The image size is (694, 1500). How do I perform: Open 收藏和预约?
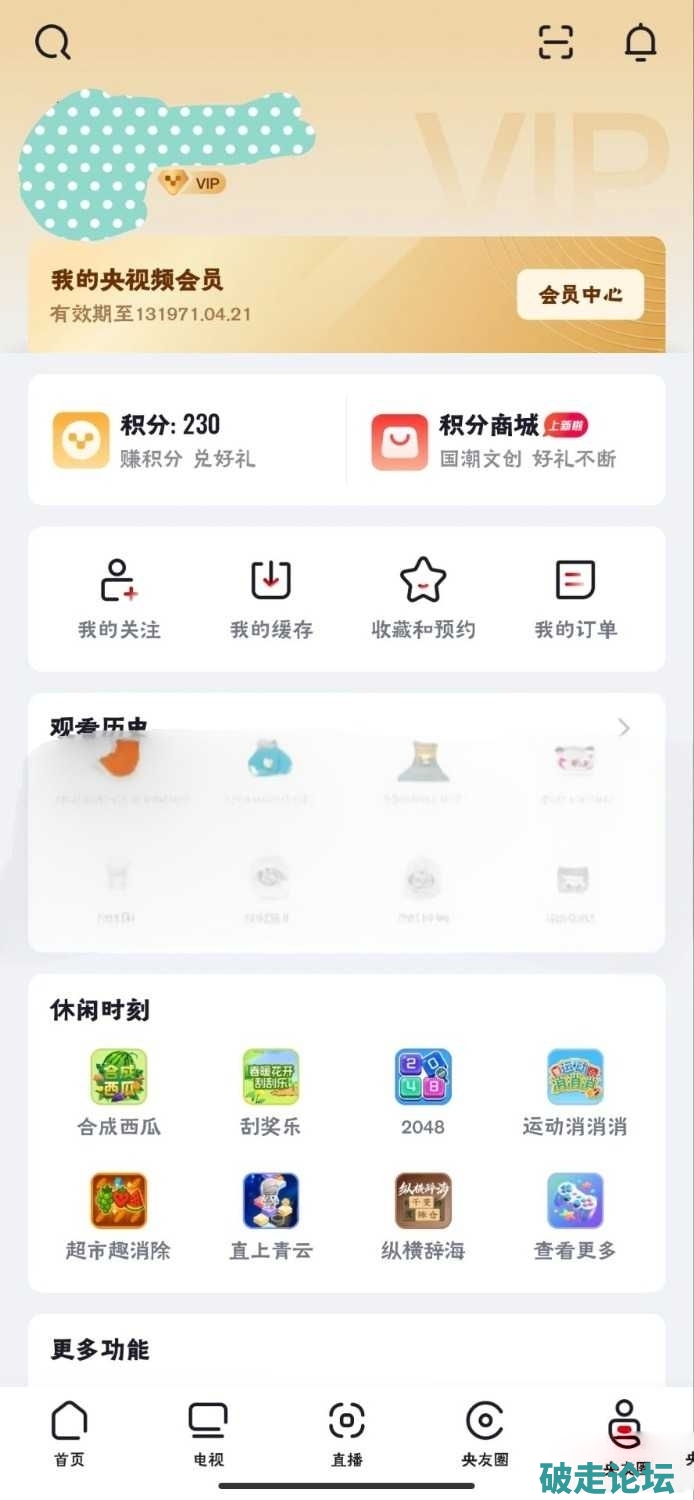(423, 599)
